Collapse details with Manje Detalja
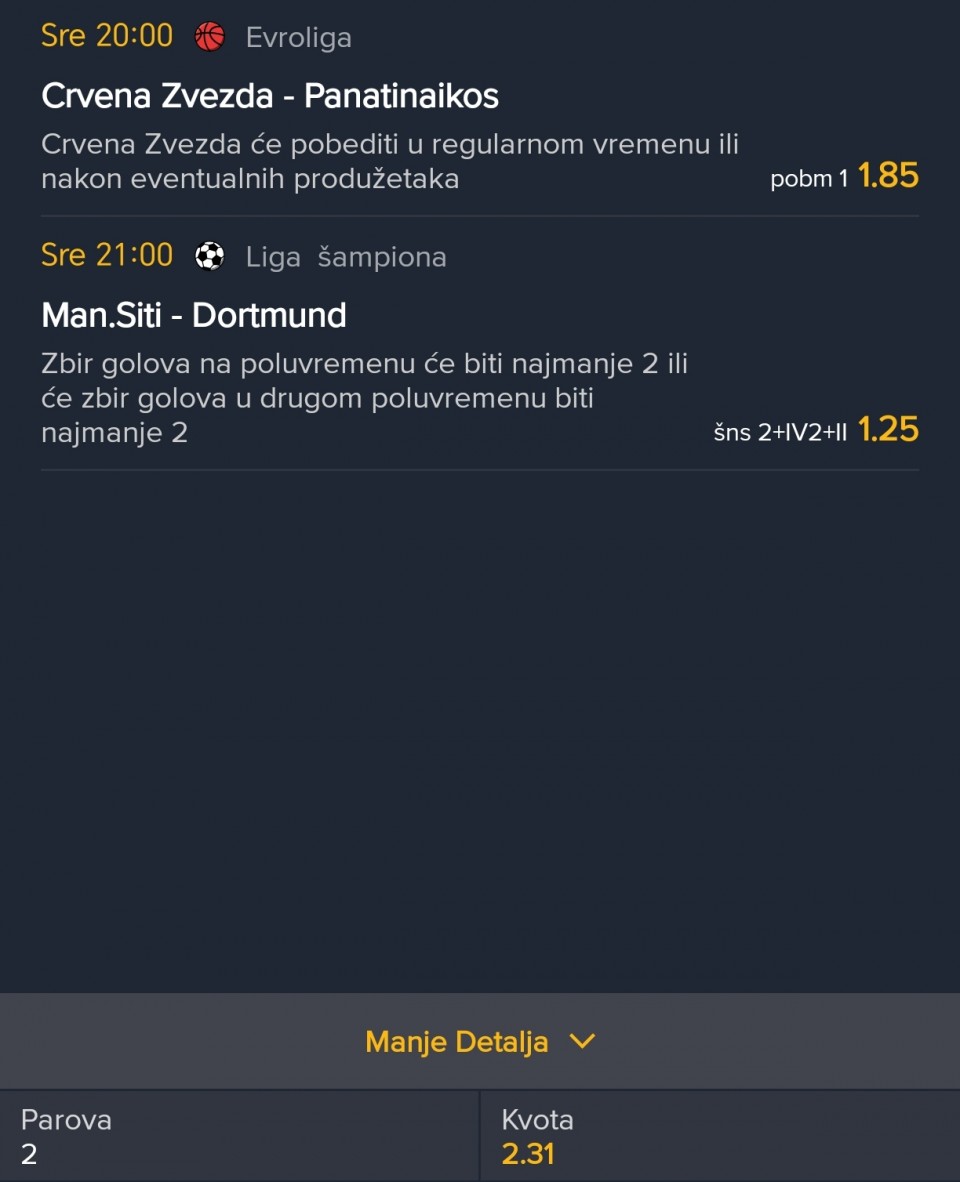Viewport: 960px width, 1182px height. tap(479, 1042)
